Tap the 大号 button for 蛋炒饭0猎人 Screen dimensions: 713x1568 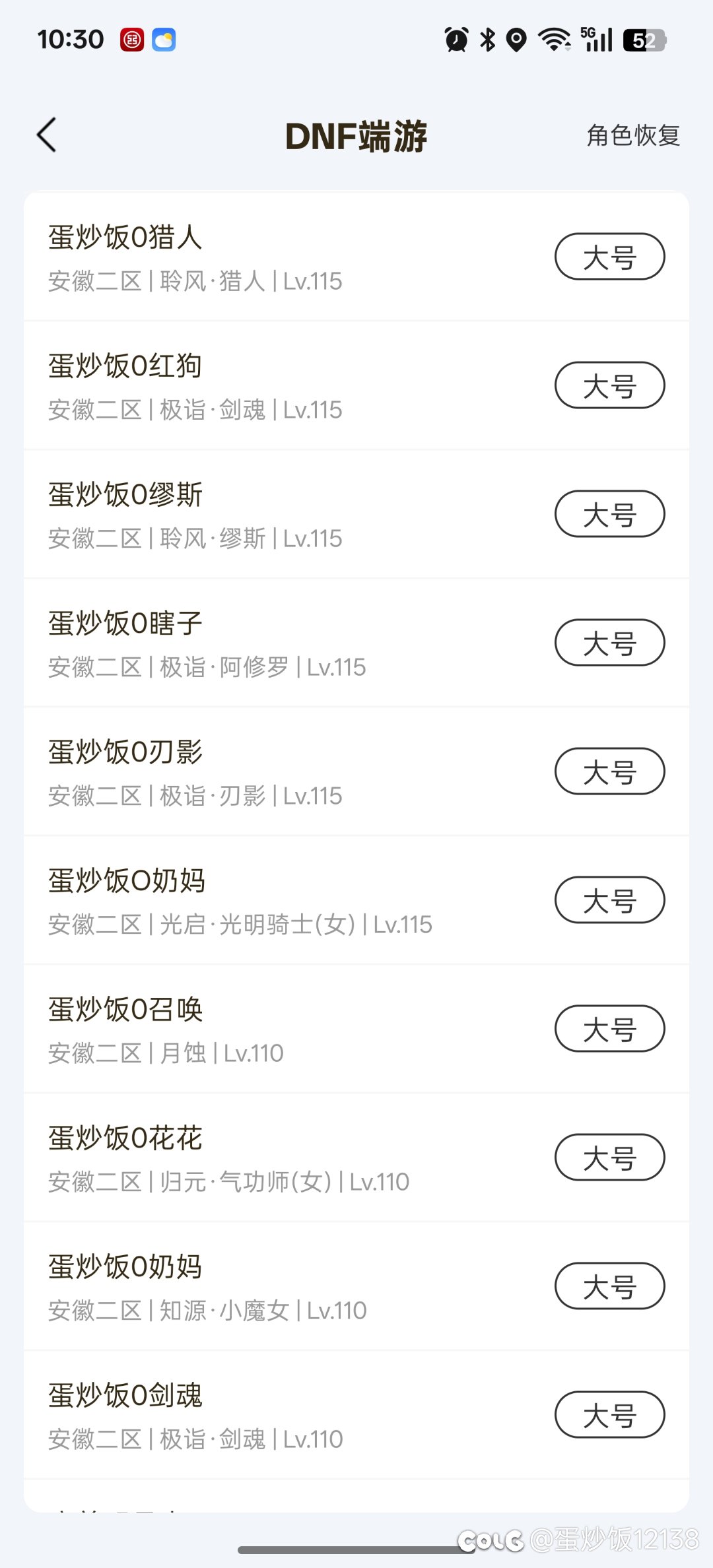tap(609, 257)
